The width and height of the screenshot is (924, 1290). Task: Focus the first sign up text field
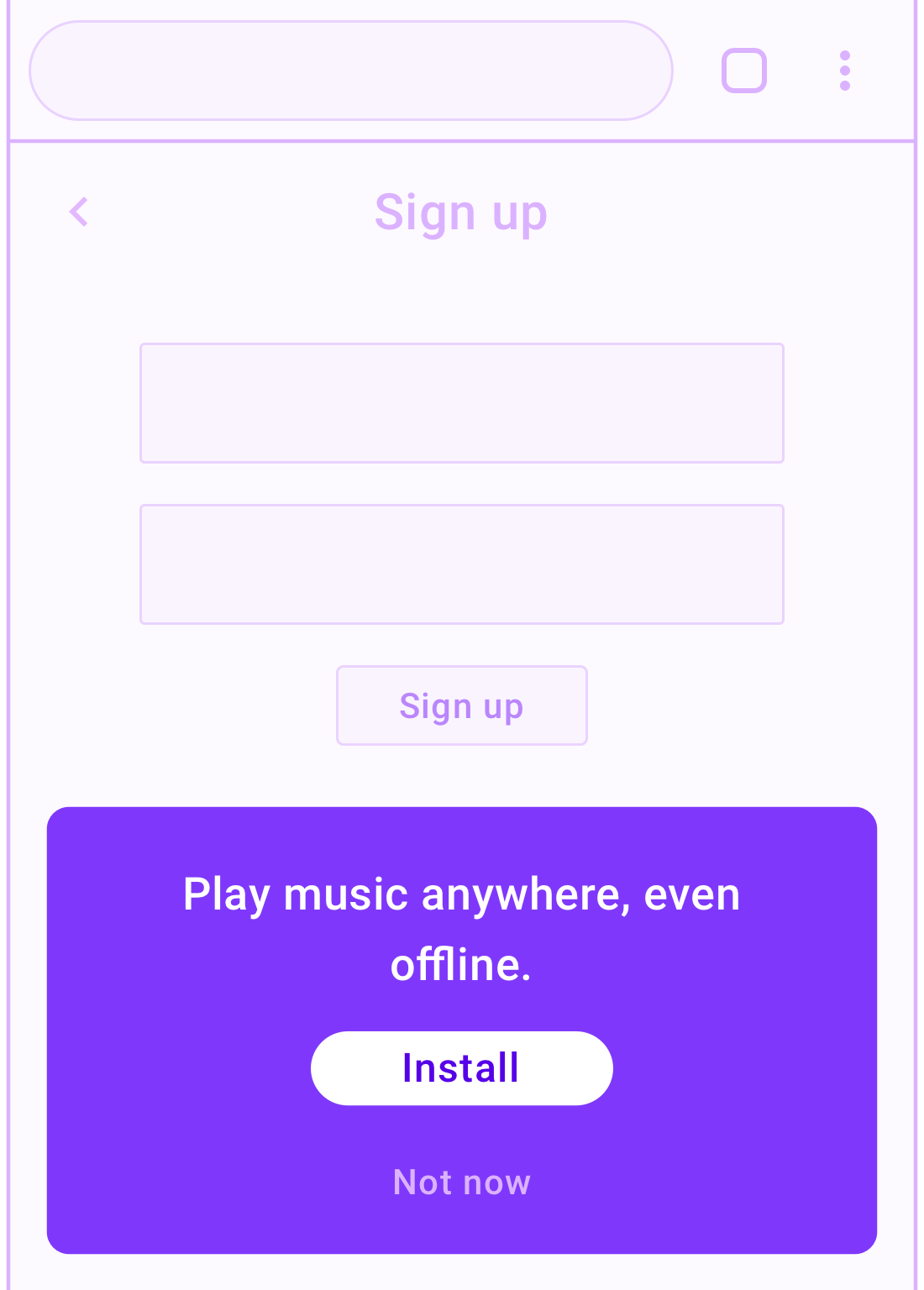461,403
